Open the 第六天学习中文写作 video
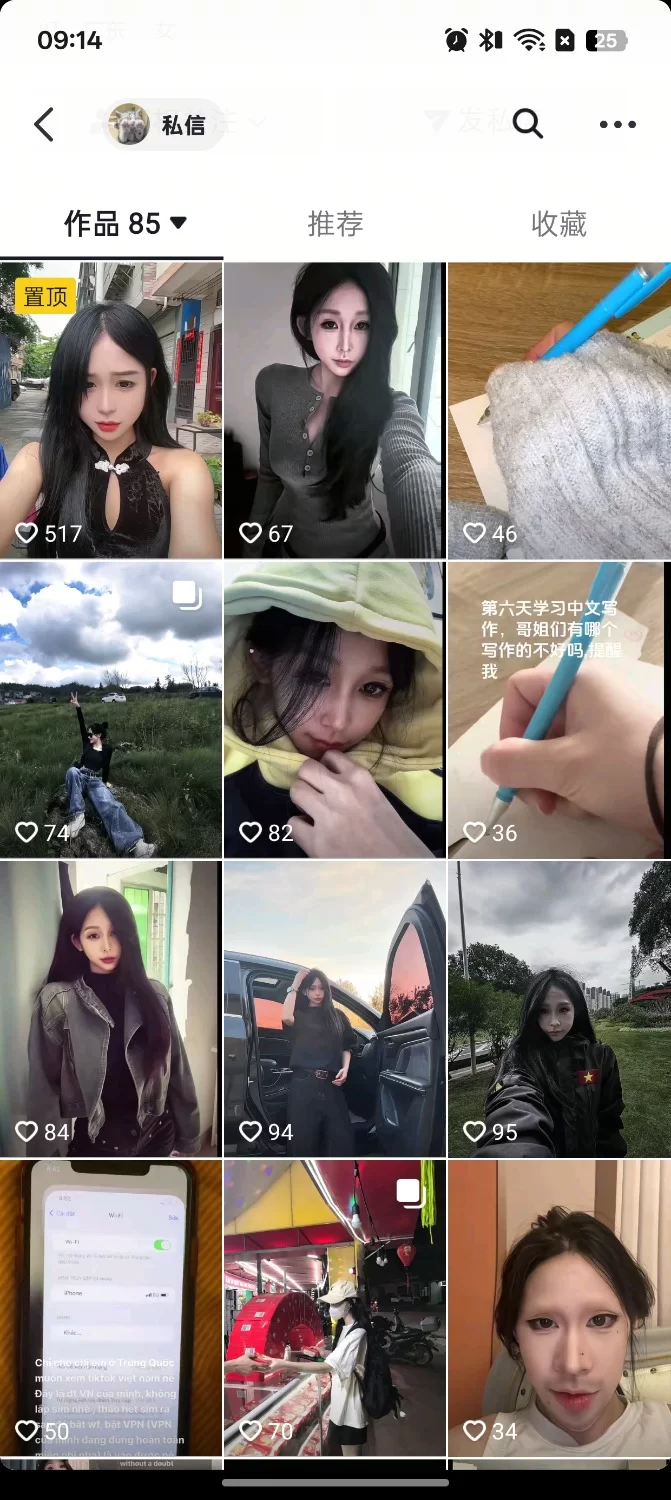Screen dimensions: 671x1500 [x=559, y=709]
